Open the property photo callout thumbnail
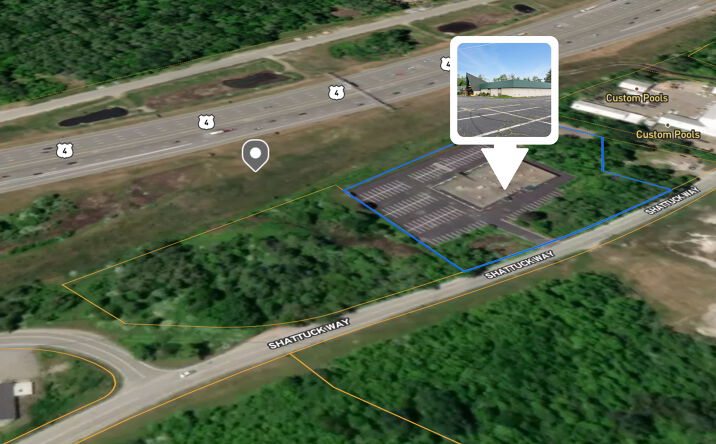Image resolution: width=716 pixels, height=444 pixels. [503, 90]
